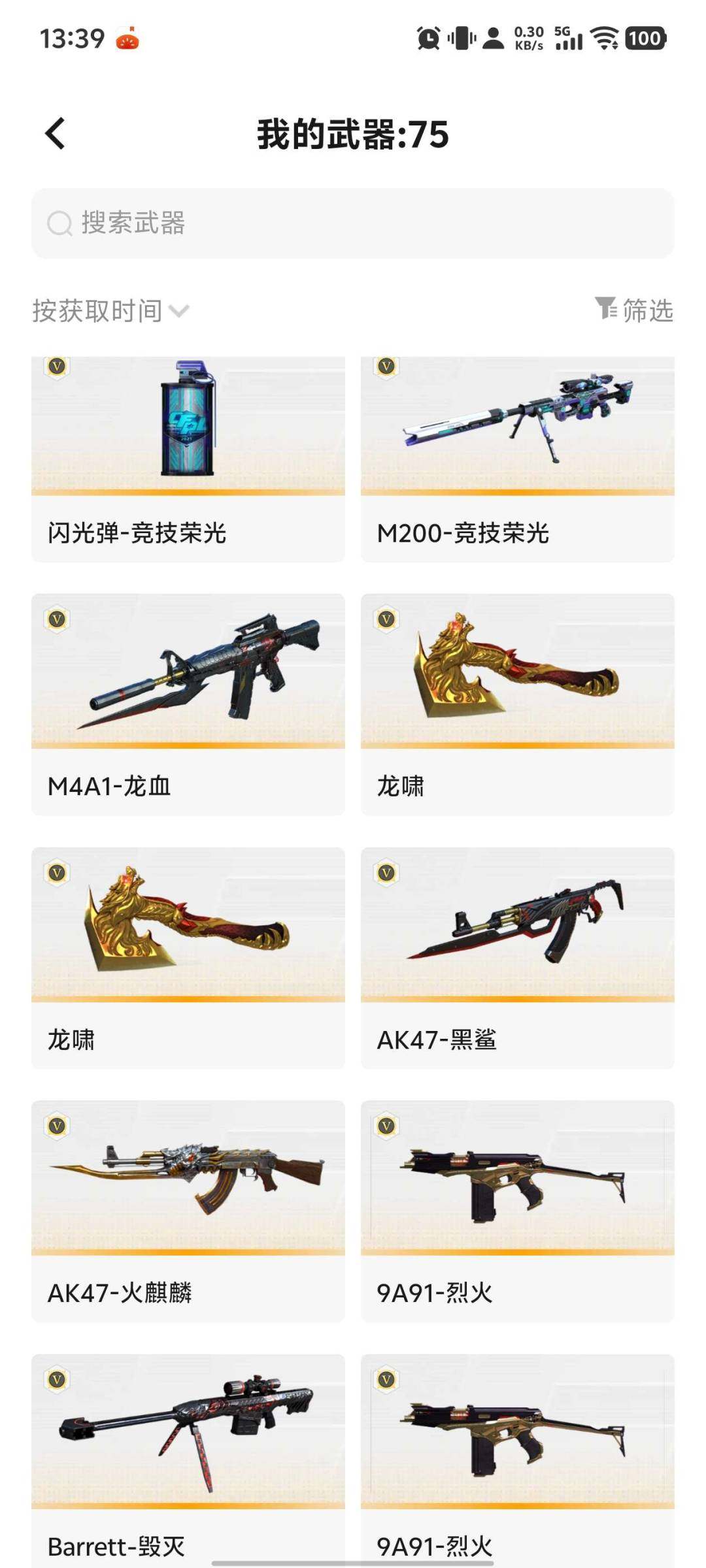This screenshot has height=1568, width=706.
Task: Tap the search magnifier icon
Action: pos(59,222)
